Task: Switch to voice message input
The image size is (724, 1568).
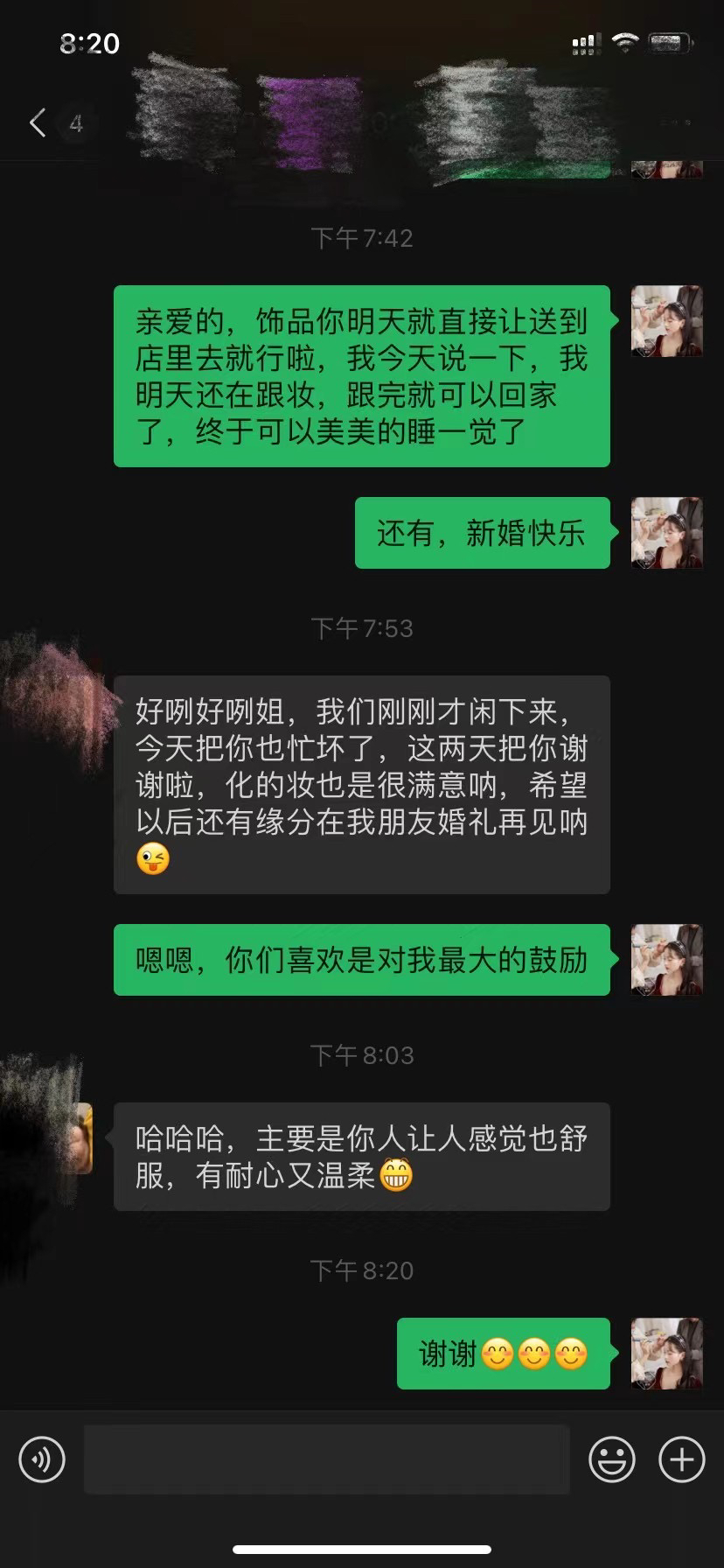Action: (x=42, y=1459)
